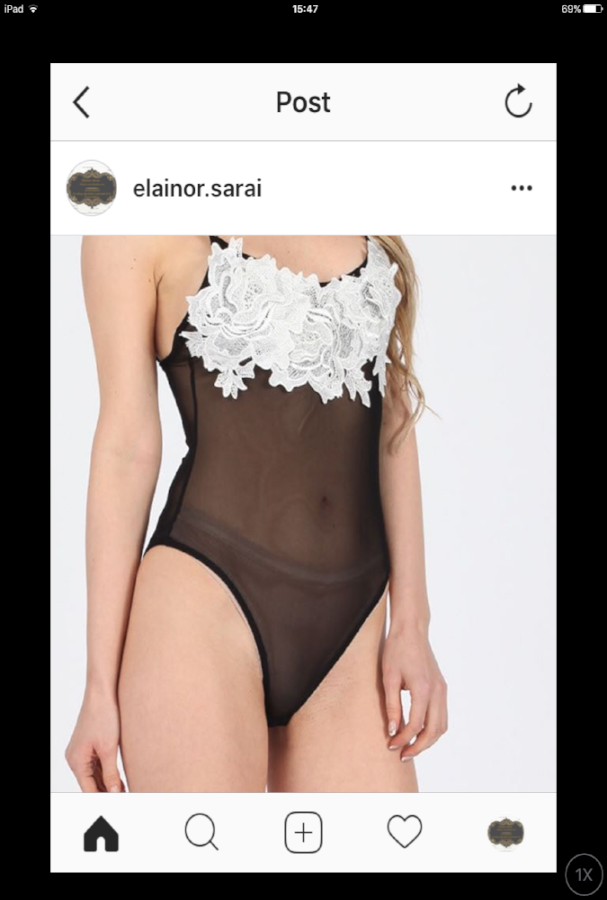607x900 pixels.
Task: Create a new post
Action: click(303, 832)
